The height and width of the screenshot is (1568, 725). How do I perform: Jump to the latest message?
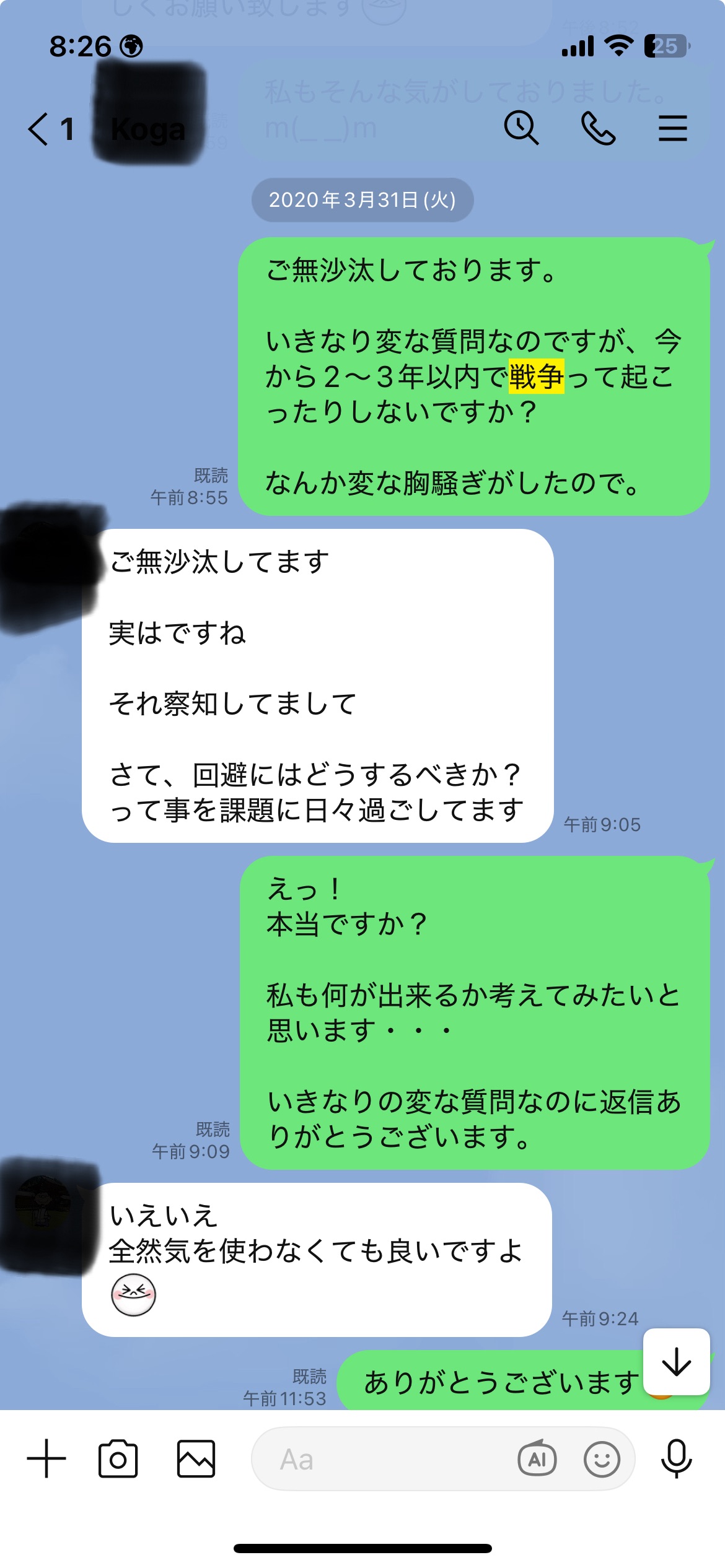tap(676, 1362)
